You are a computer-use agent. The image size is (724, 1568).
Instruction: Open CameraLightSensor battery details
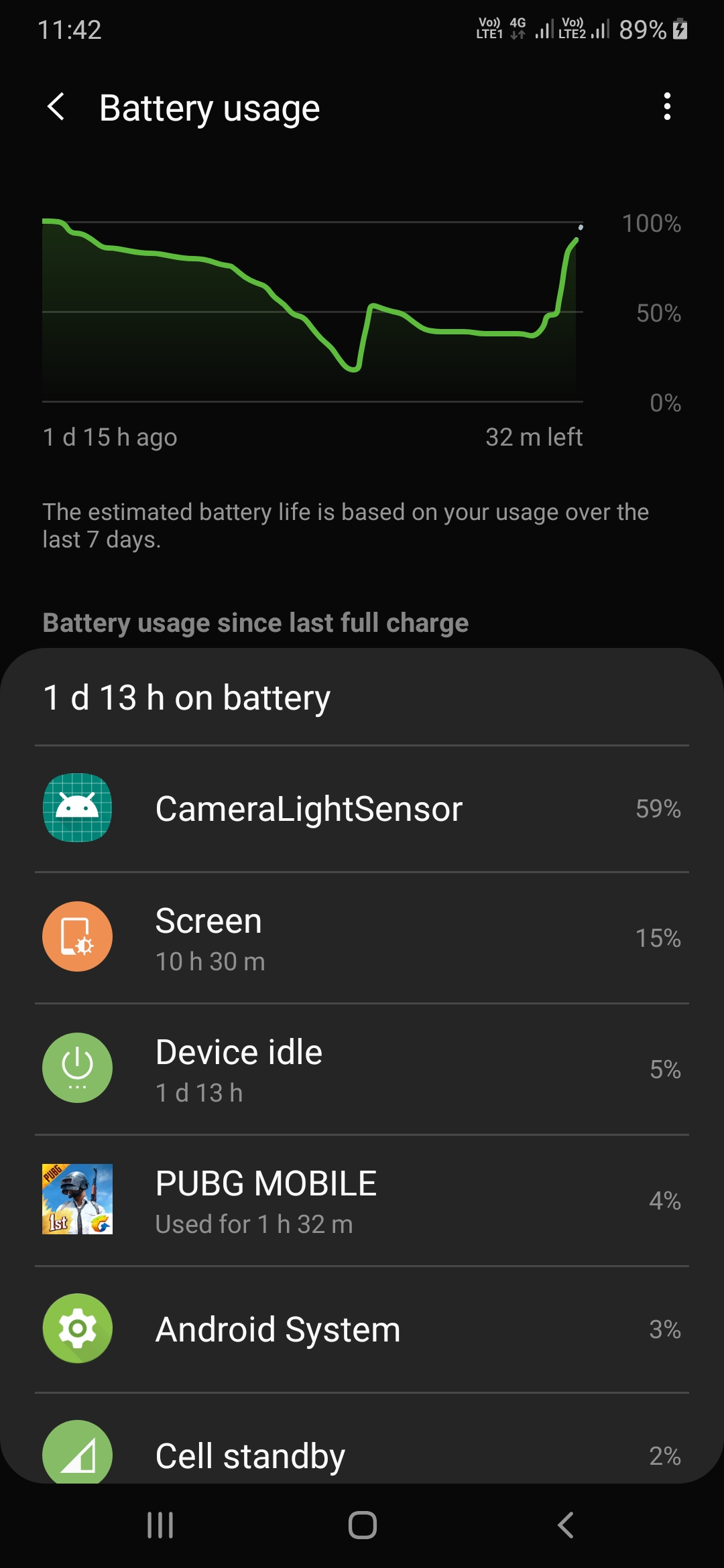pos(362,809)
